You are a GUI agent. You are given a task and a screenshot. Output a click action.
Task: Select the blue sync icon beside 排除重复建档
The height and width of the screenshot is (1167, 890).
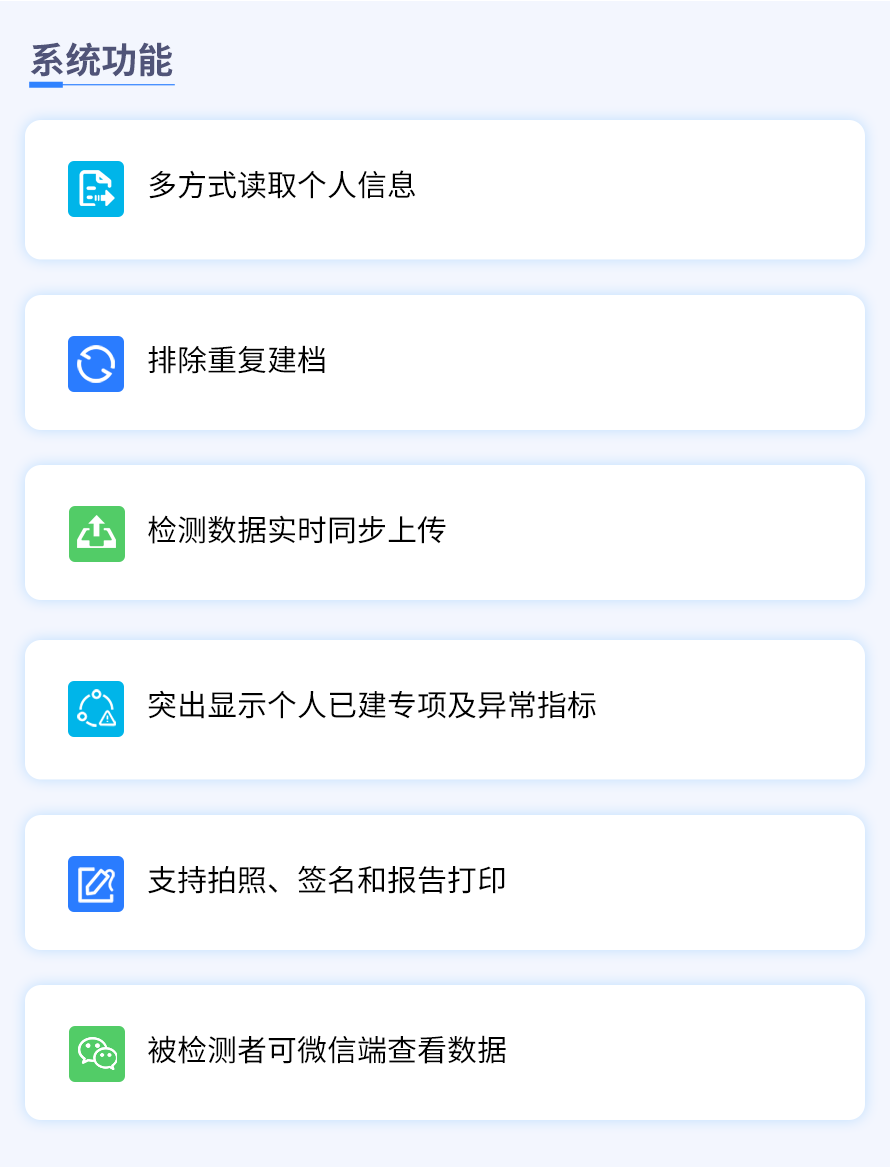pyautogui.click(x=96, y=362)
